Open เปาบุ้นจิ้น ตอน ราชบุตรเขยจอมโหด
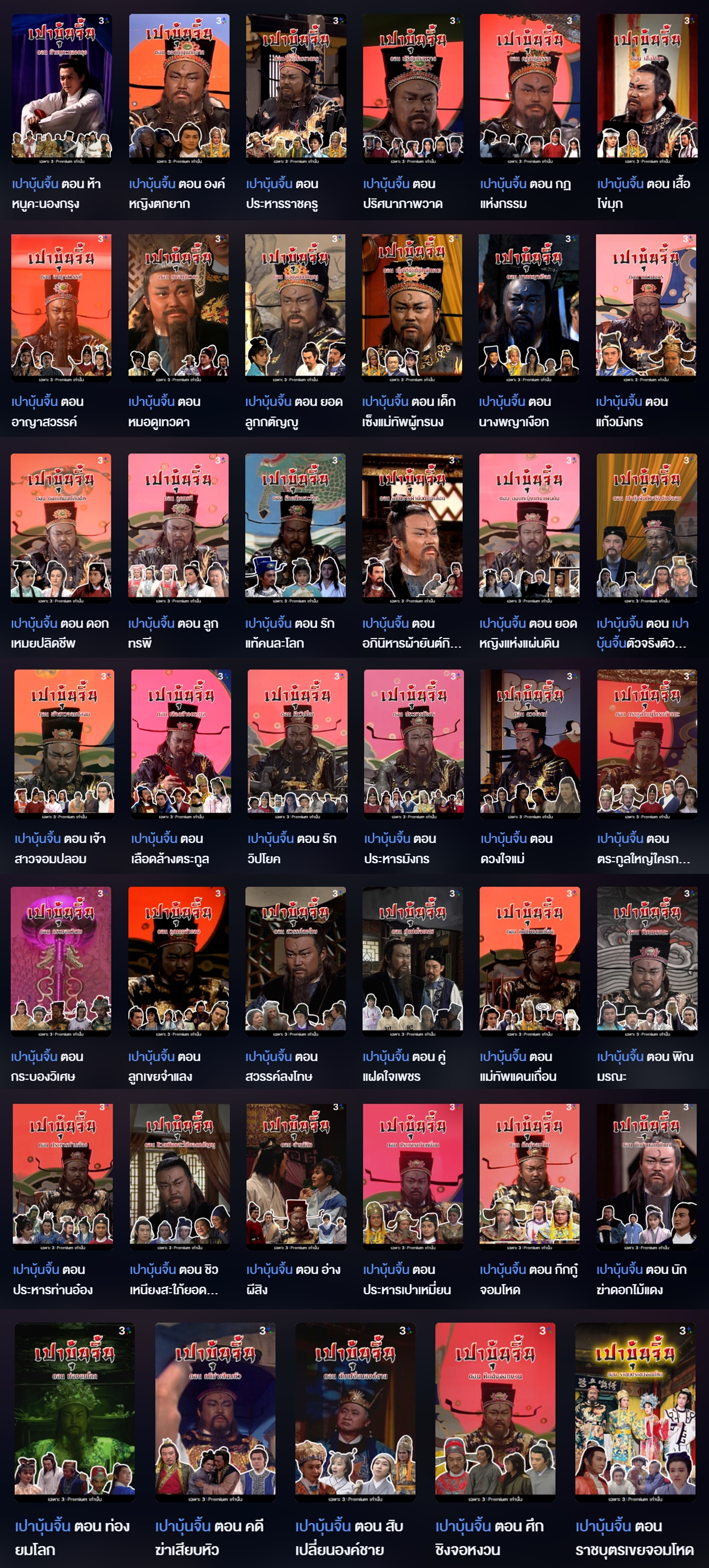This screenshot has width=709, height=1568. click(x=635, y=1412)
